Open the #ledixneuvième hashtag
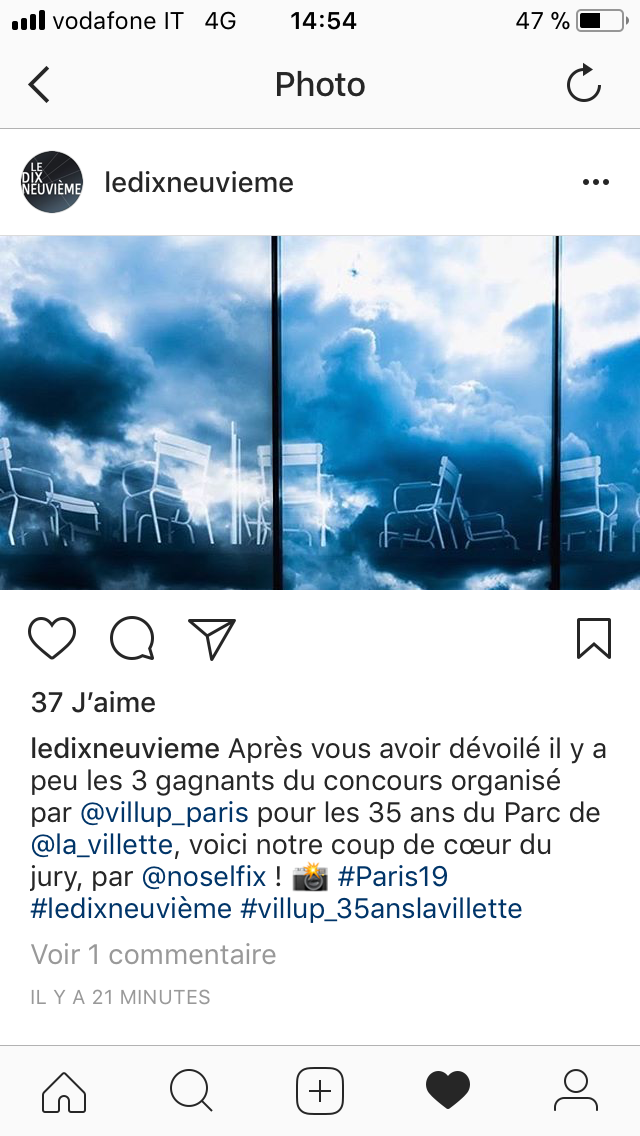The image size is (640, 1136). click(x=132, y=909)
